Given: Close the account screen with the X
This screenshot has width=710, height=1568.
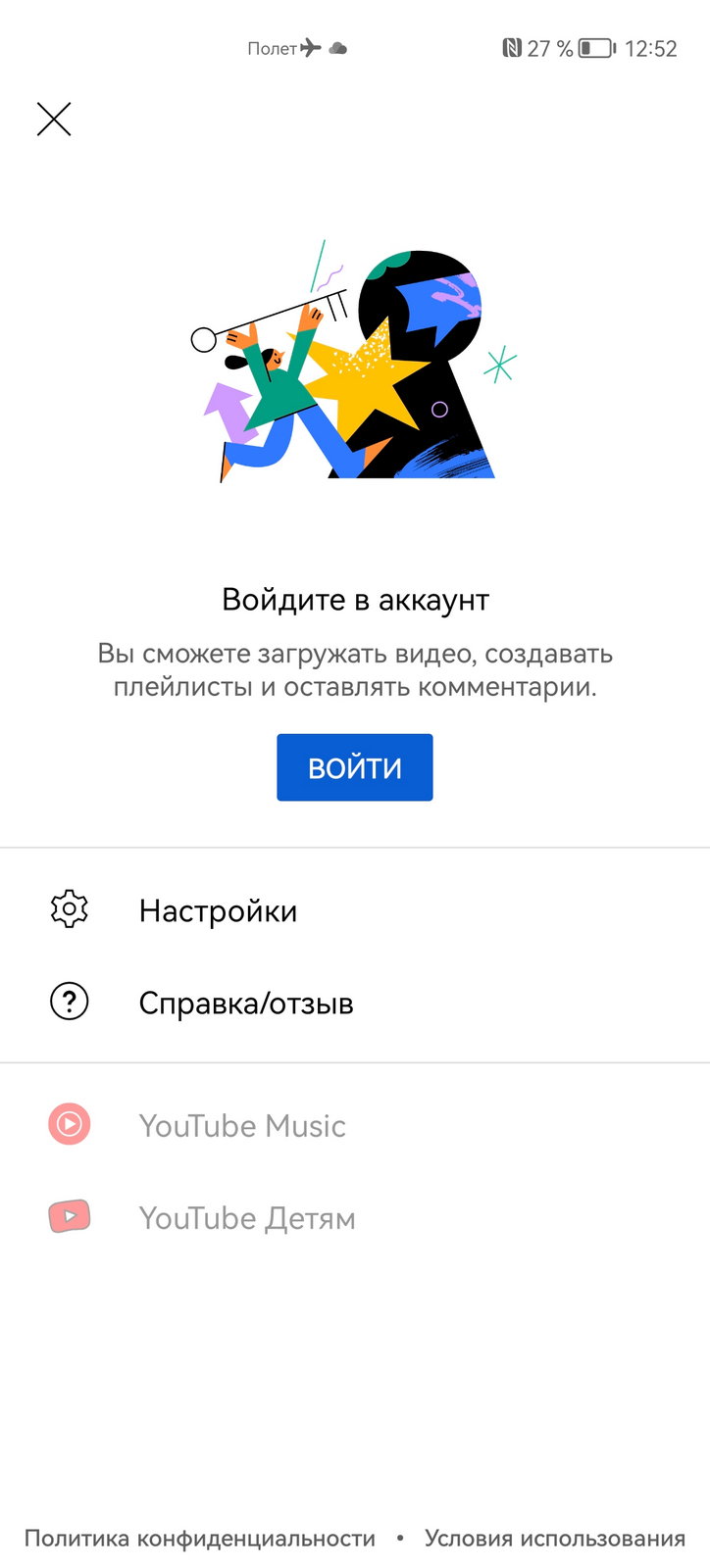Looking at the screenshot, I should (53, 119).
